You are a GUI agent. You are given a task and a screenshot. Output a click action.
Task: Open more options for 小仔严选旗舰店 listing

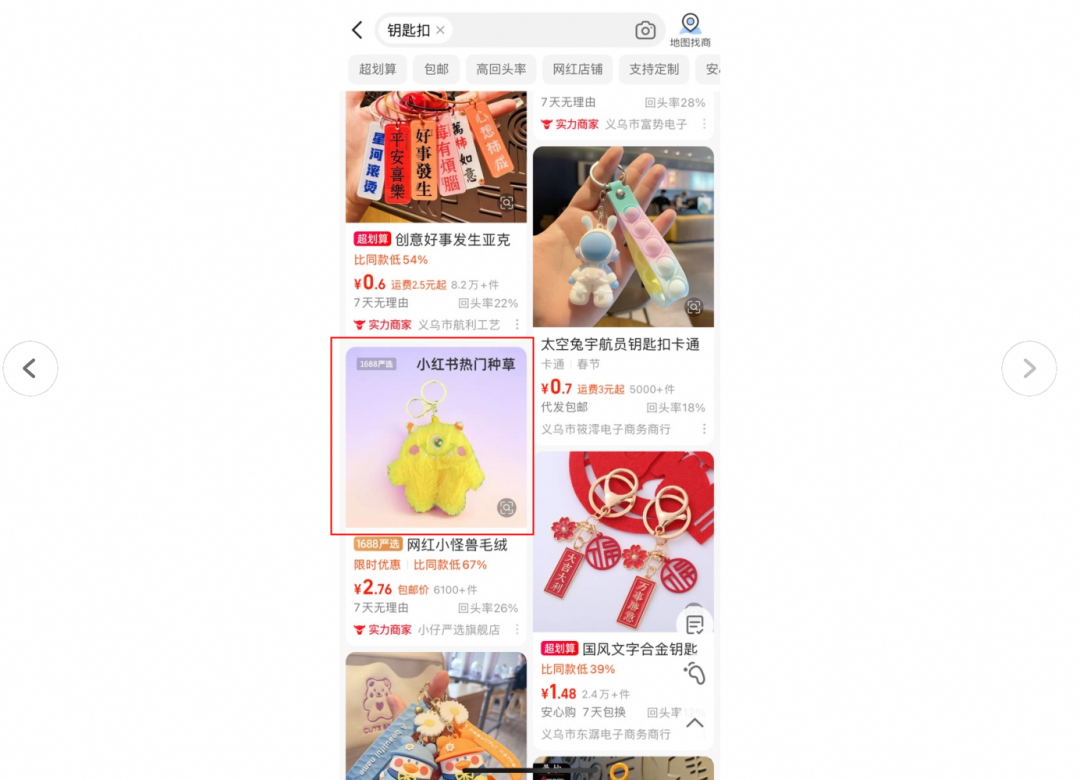[x=517, y=630]
